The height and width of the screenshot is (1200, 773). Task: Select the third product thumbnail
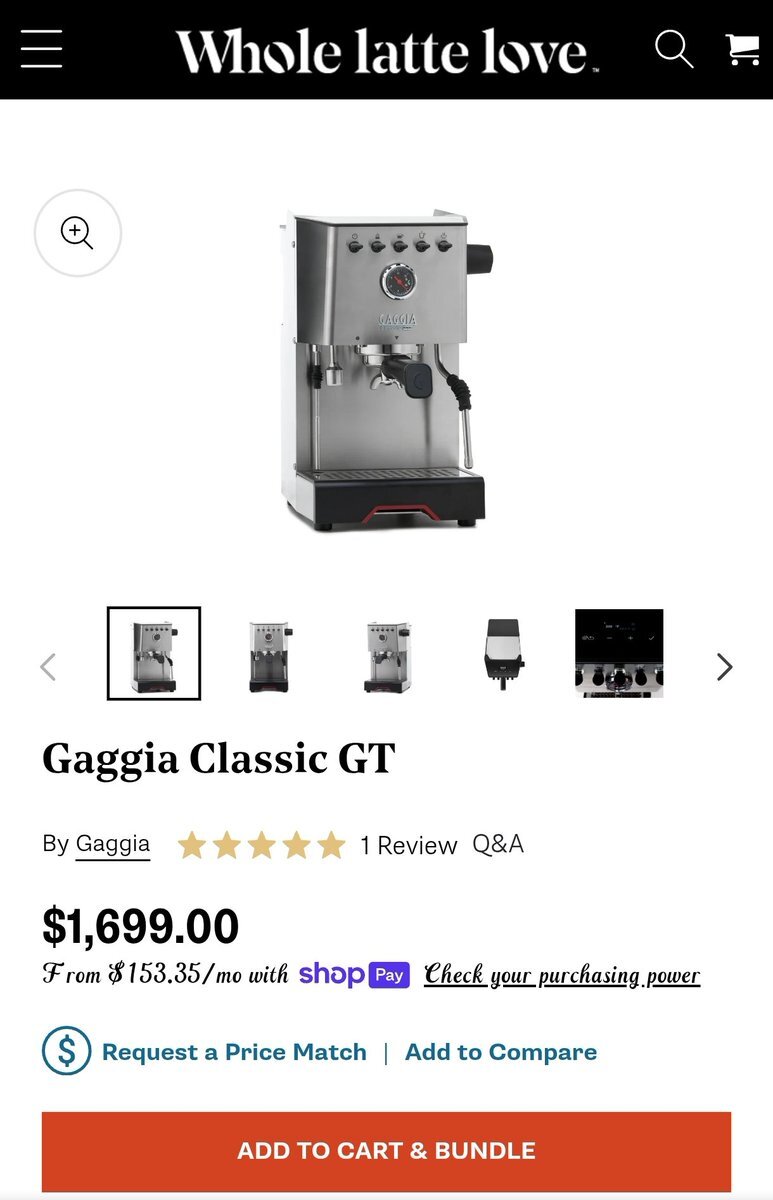click(x=387, y=655)
